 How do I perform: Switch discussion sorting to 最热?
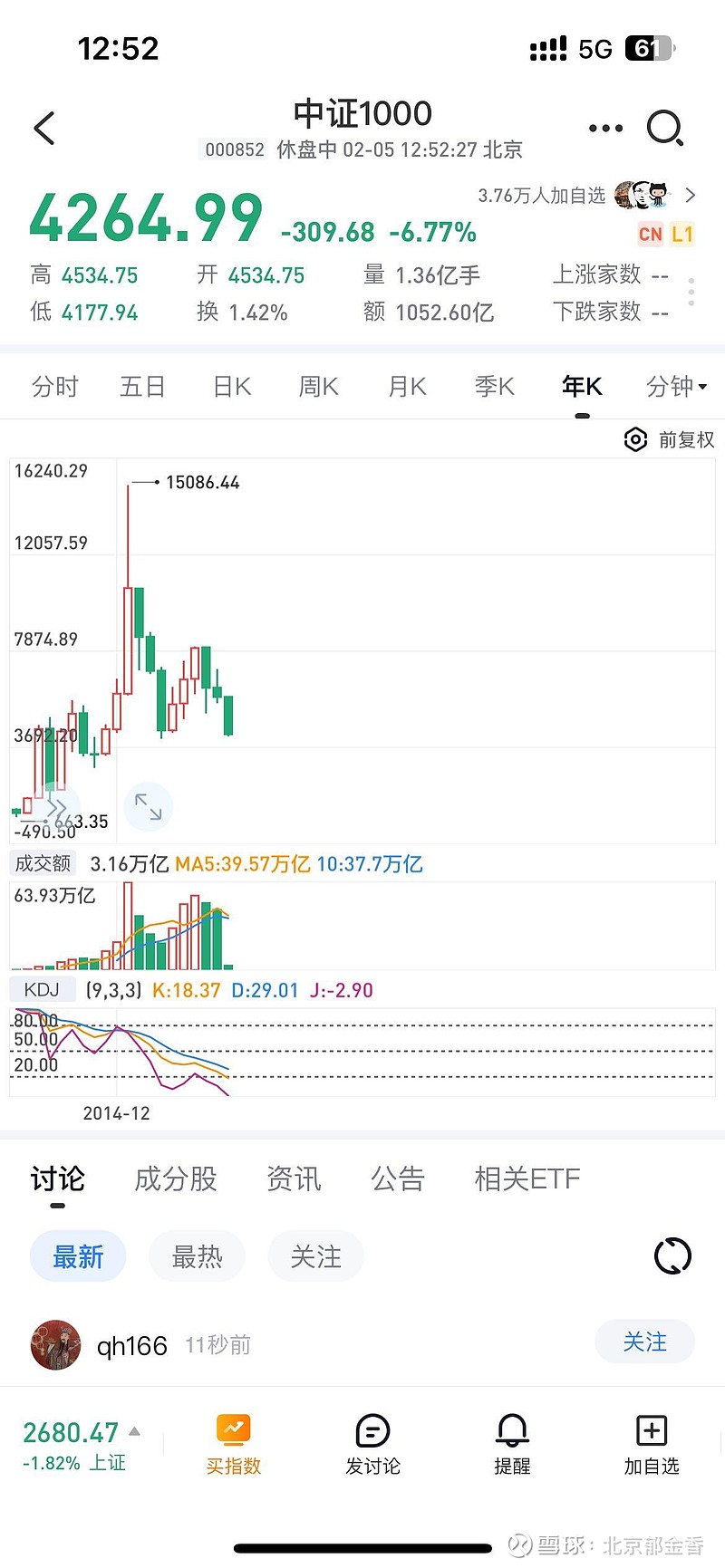tap(197, 1255)
